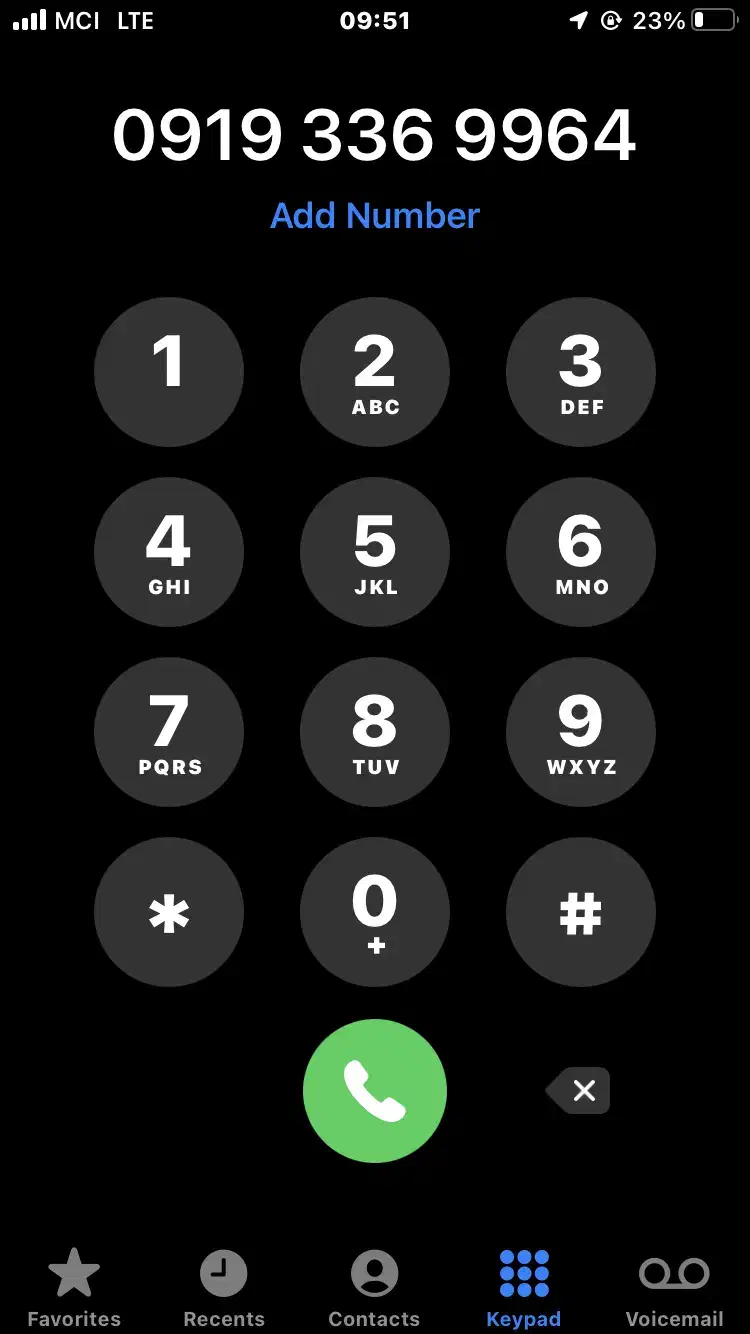Tap the hash pound key
The width and height of the screenshot is (750, 1334).
tap(581, 912)
